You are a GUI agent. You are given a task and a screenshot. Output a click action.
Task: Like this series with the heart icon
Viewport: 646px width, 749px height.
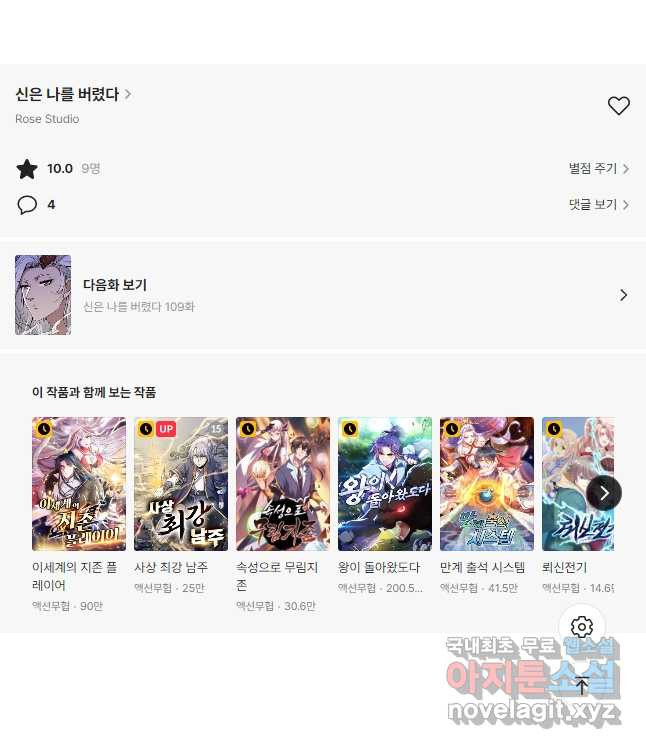click(618, 105)
